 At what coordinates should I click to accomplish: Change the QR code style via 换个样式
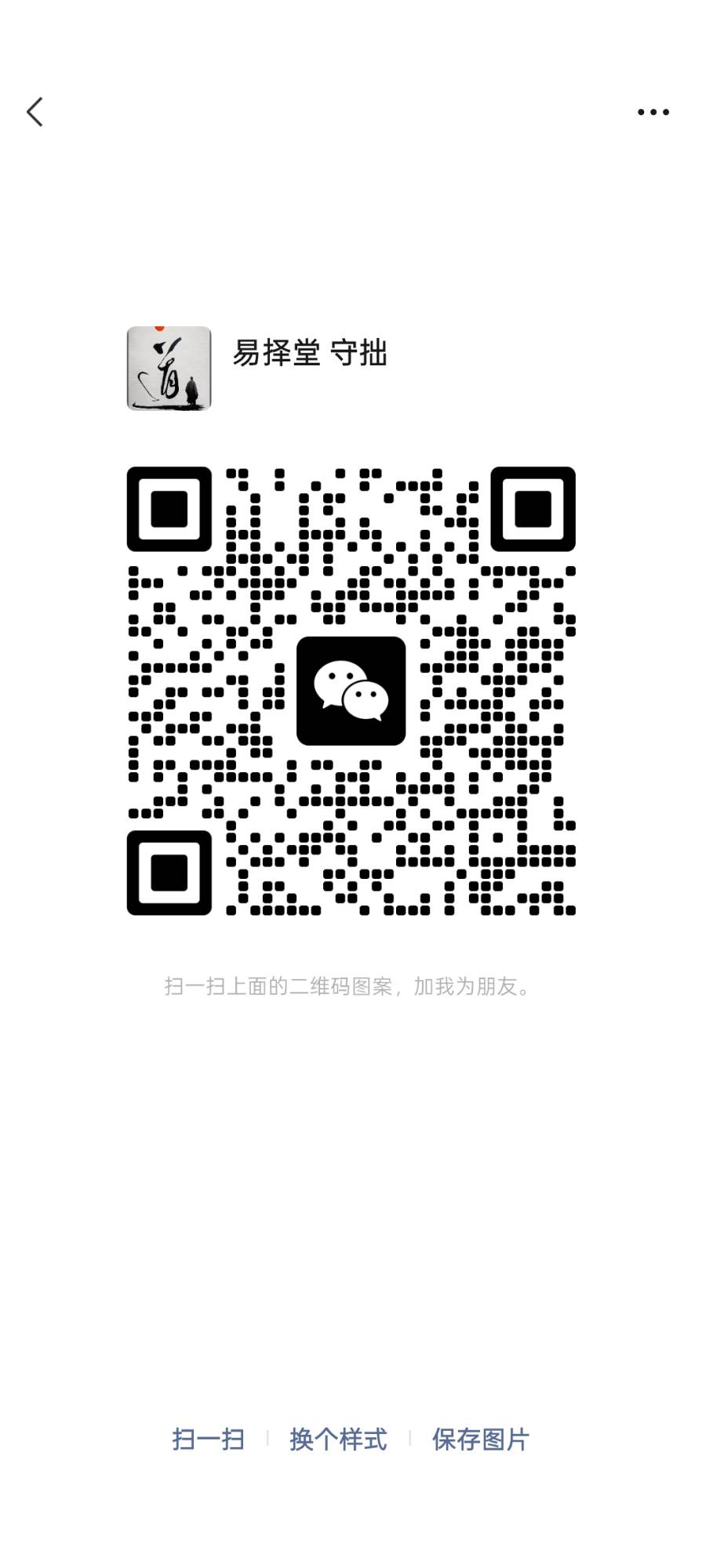338,1439
